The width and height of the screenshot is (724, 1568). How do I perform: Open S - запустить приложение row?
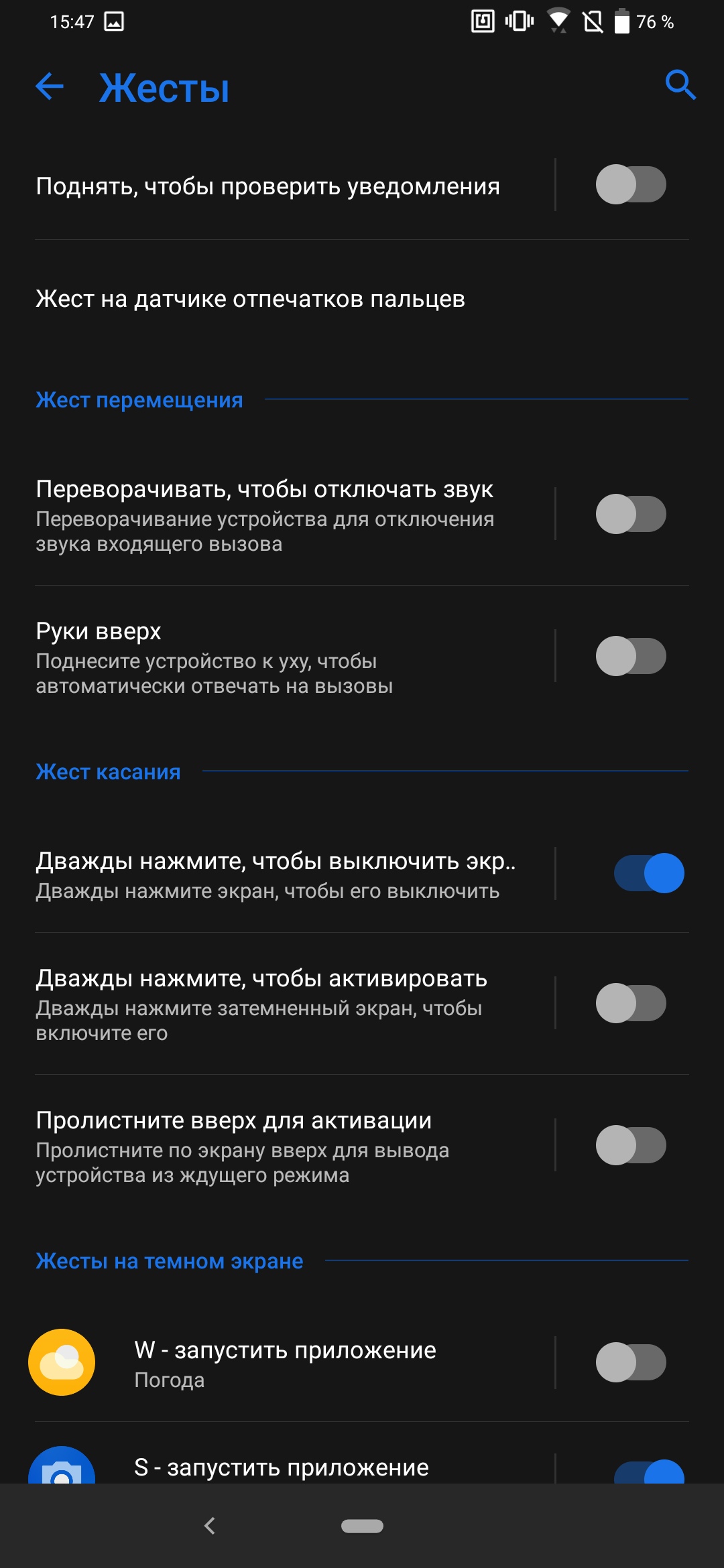[x=282, y=1467]
